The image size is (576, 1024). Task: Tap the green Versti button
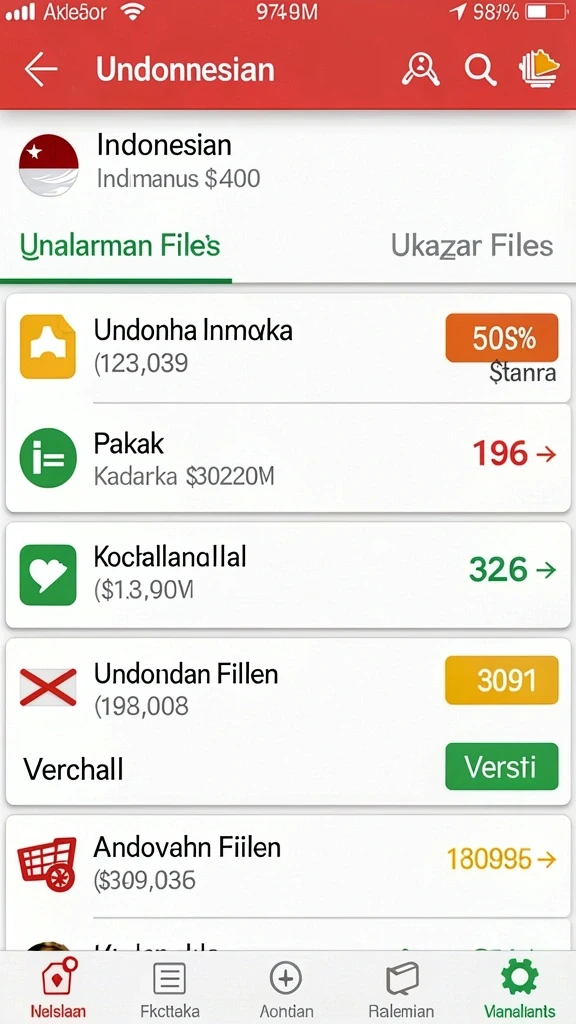[502, 767]
